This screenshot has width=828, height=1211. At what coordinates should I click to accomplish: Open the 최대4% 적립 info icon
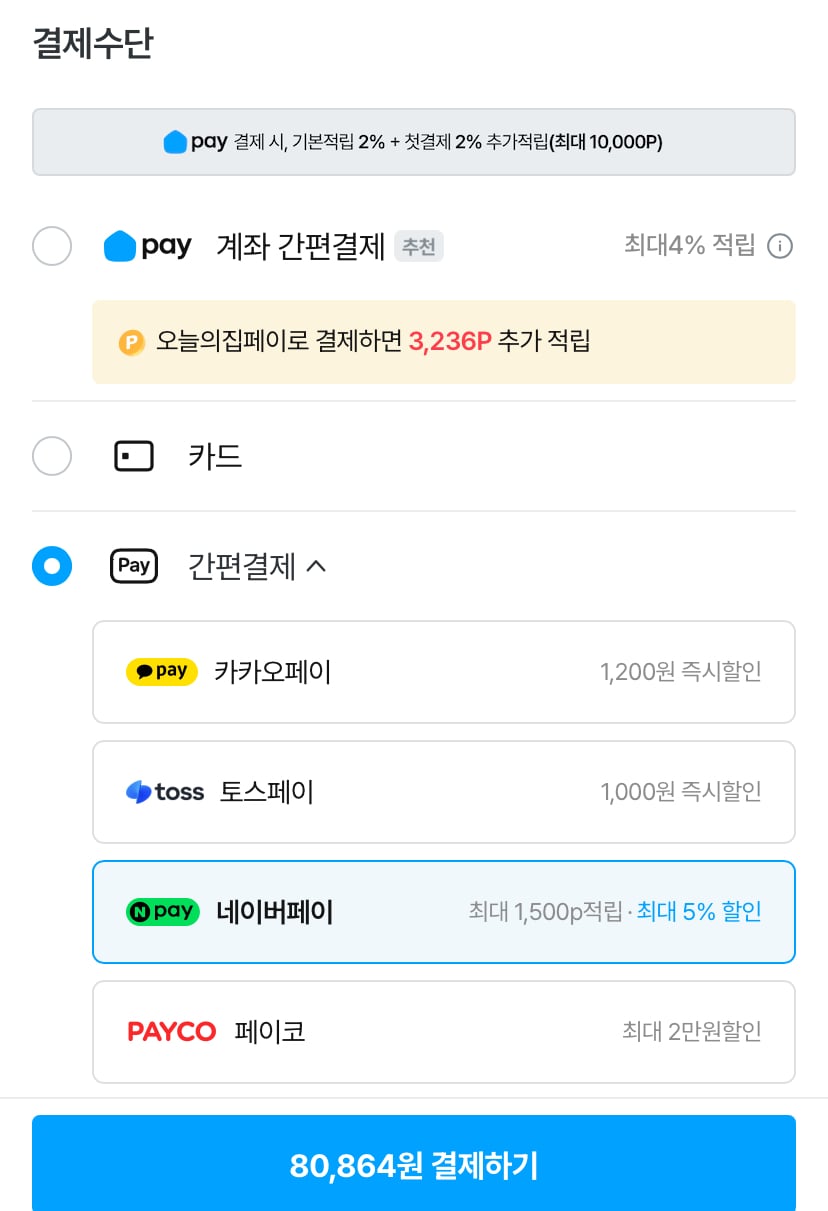point(780,246)
